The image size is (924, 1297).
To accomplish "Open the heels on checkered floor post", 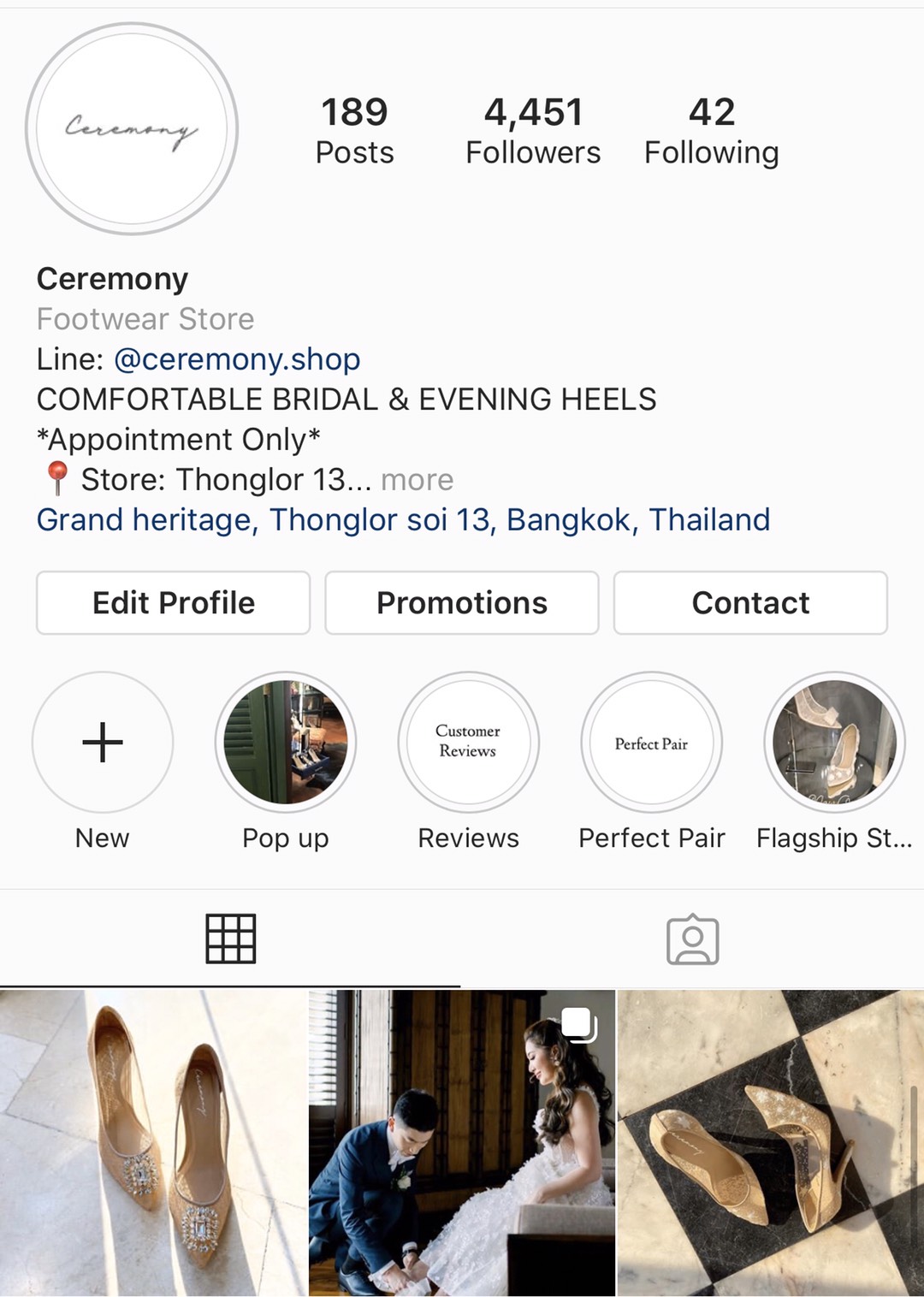I will tap(771, 1142).
